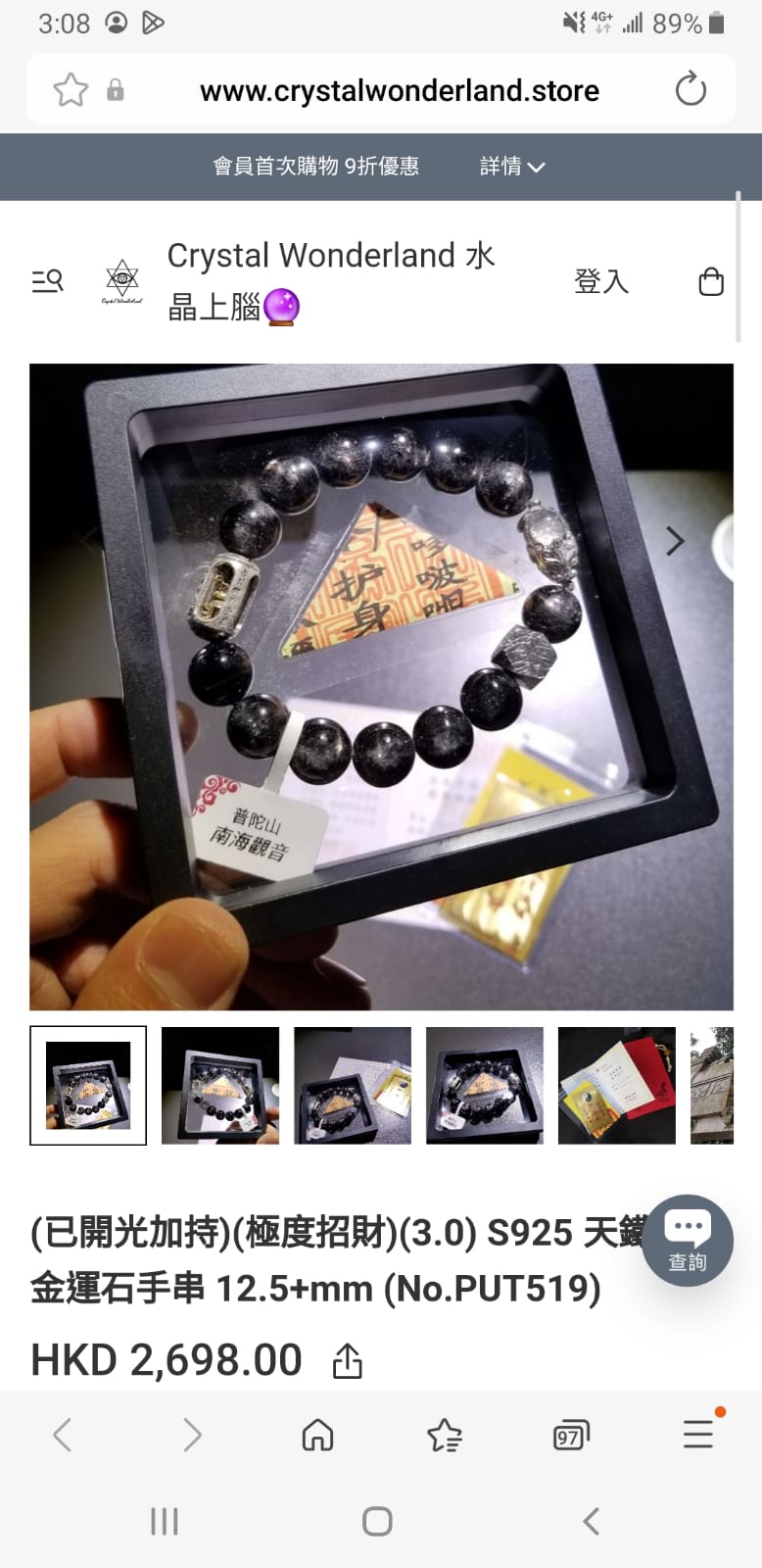Open the browser home page
762x1568 pixels.
[317, 1436]
